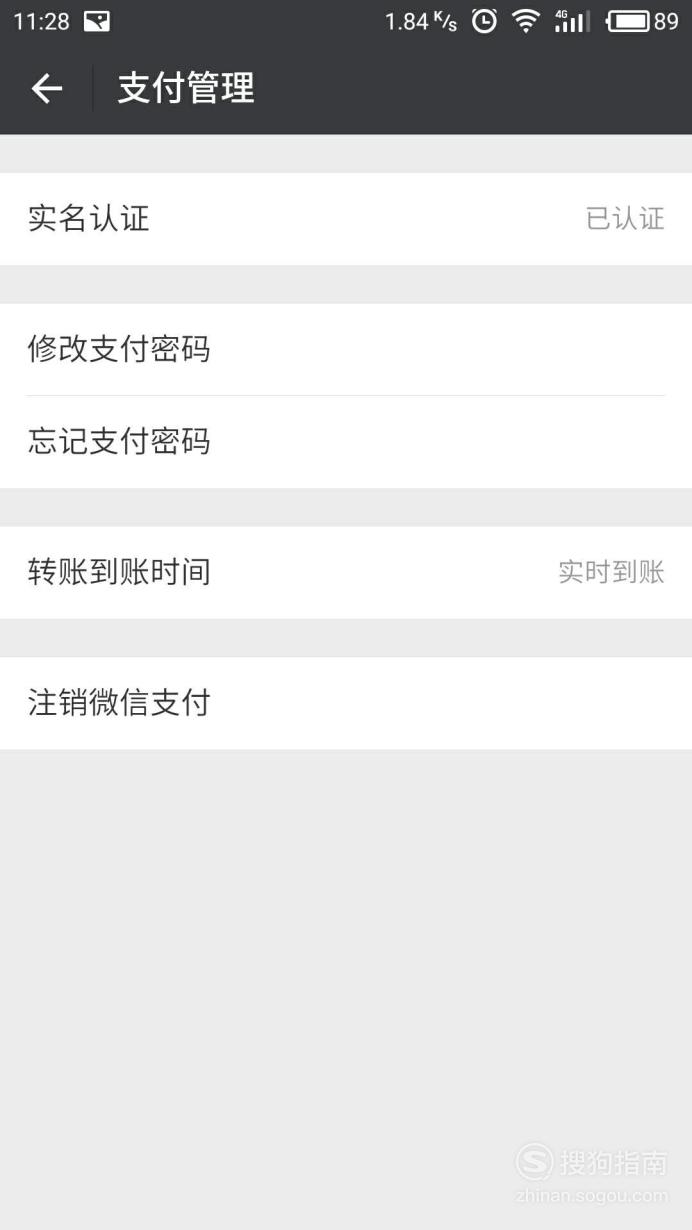Open 转账到账时间 setting
This screenshot has height=1230, width=692.
346,573
